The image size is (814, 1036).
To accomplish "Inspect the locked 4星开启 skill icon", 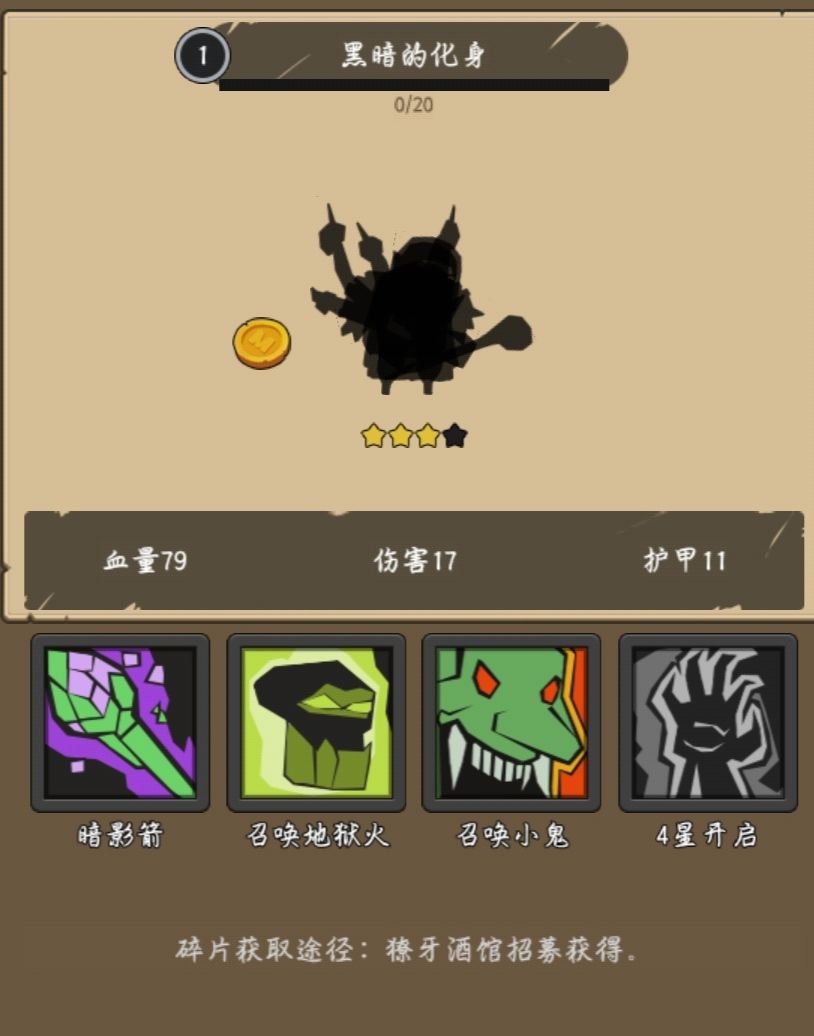I will tap(708, 725).
